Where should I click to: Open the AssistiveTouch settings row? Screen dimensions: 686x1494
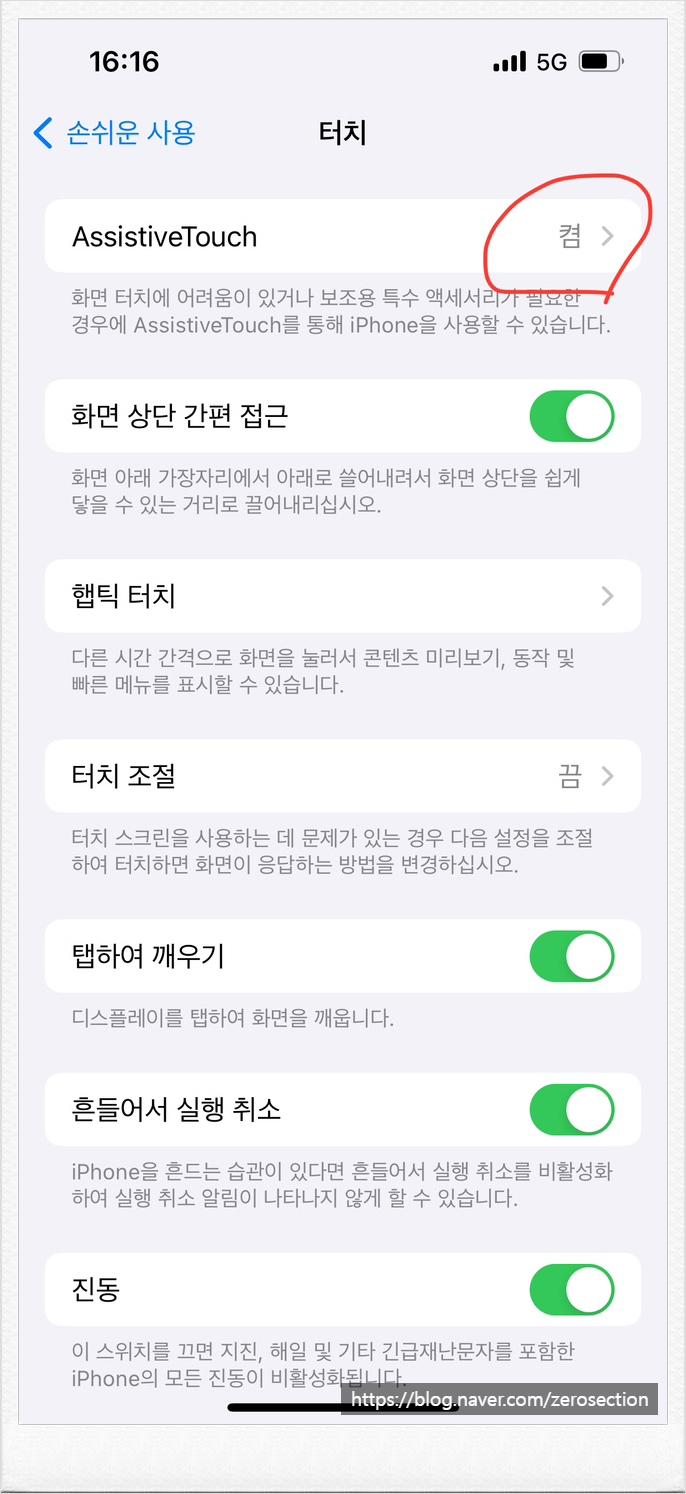[x=343, y=236]
